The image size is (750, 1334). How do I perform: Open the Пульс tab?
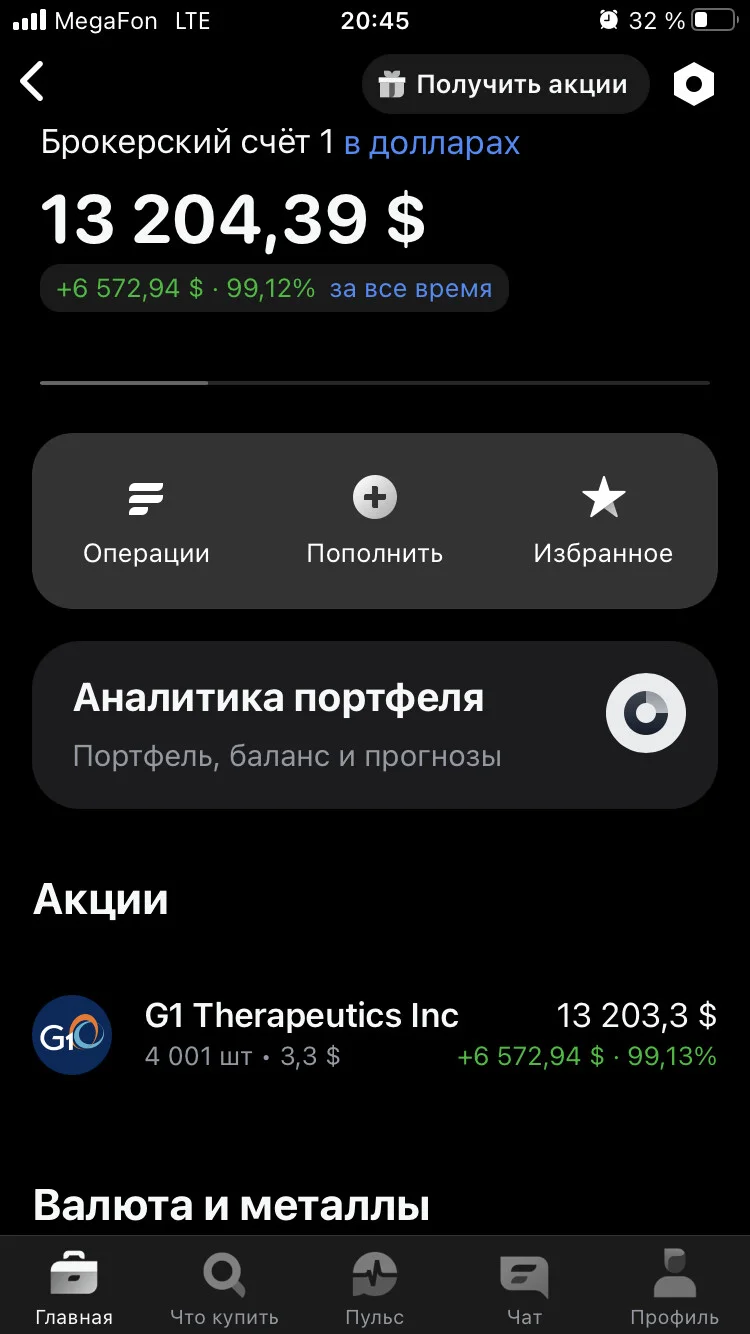[375, 1287]
